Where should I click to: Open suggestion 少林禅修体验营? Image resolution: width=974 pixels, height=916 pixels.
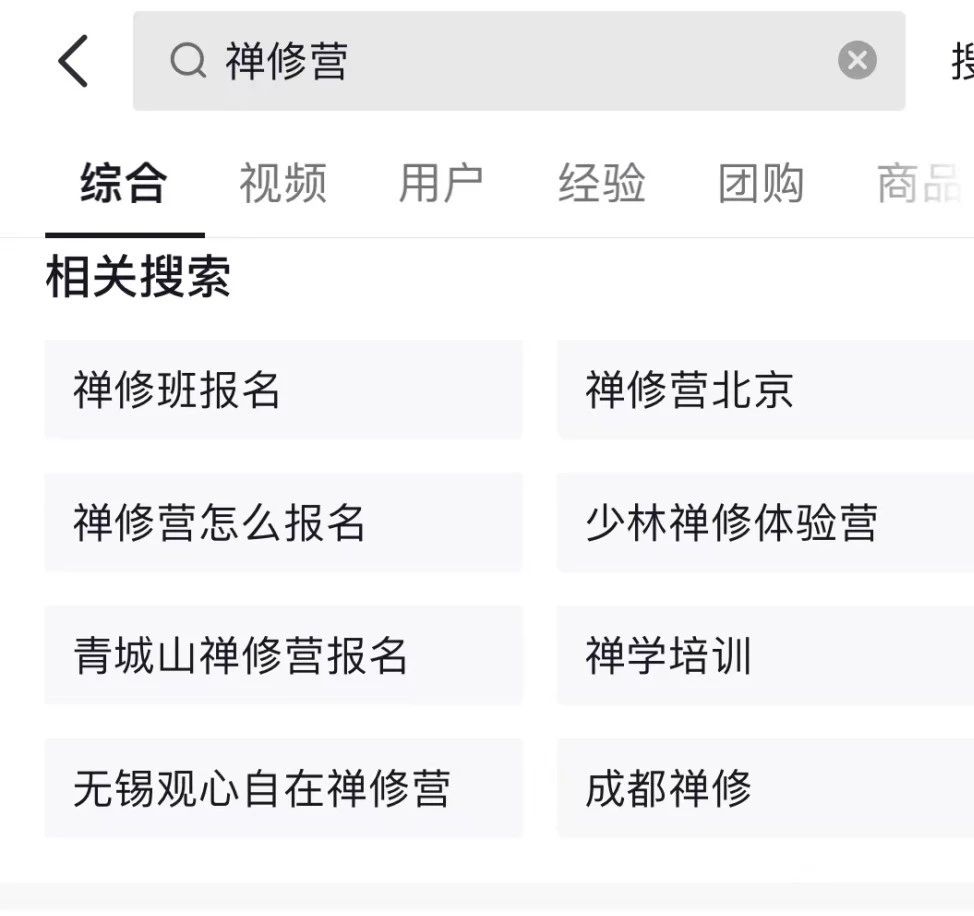[765, 523]
